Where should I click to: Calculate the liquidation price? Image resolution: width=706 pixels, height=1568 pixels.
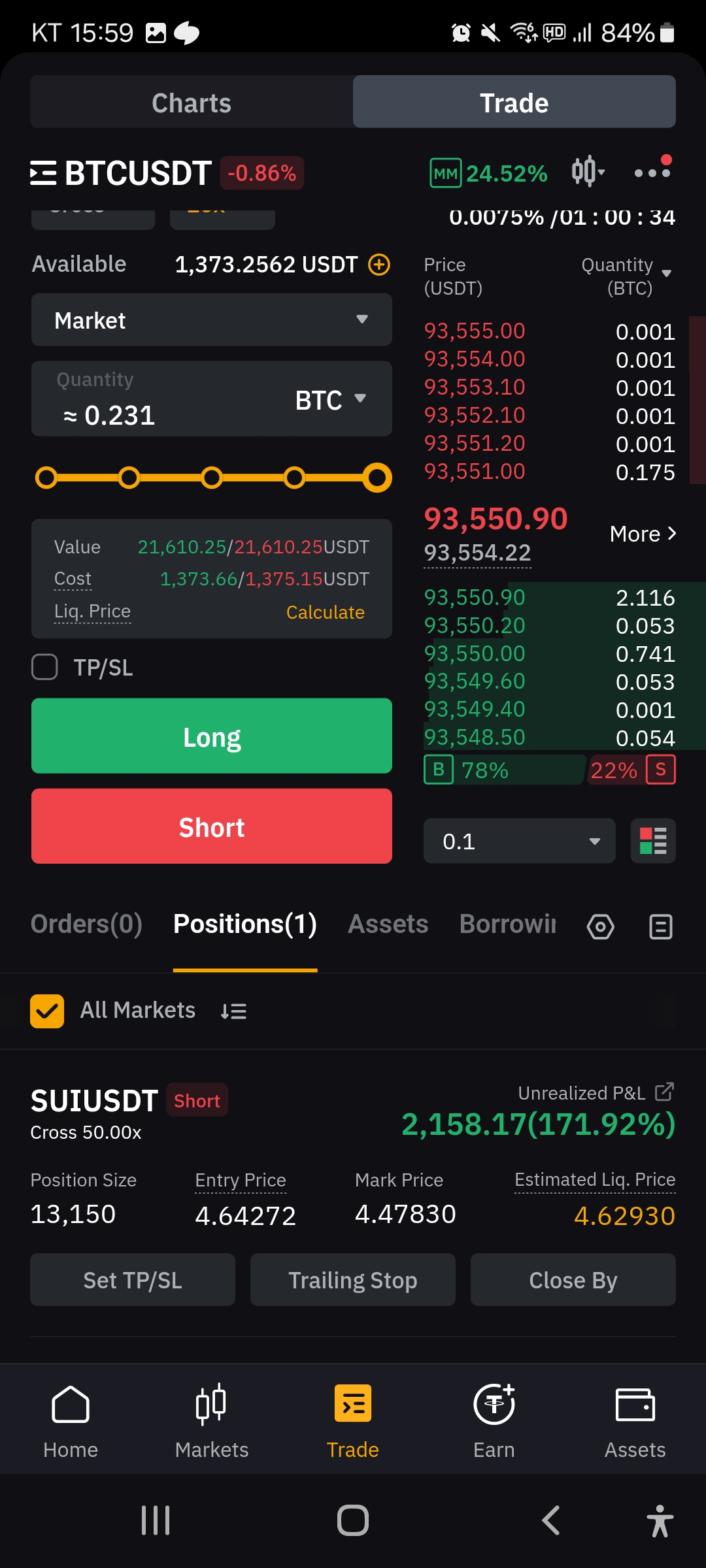click(325, 612)
